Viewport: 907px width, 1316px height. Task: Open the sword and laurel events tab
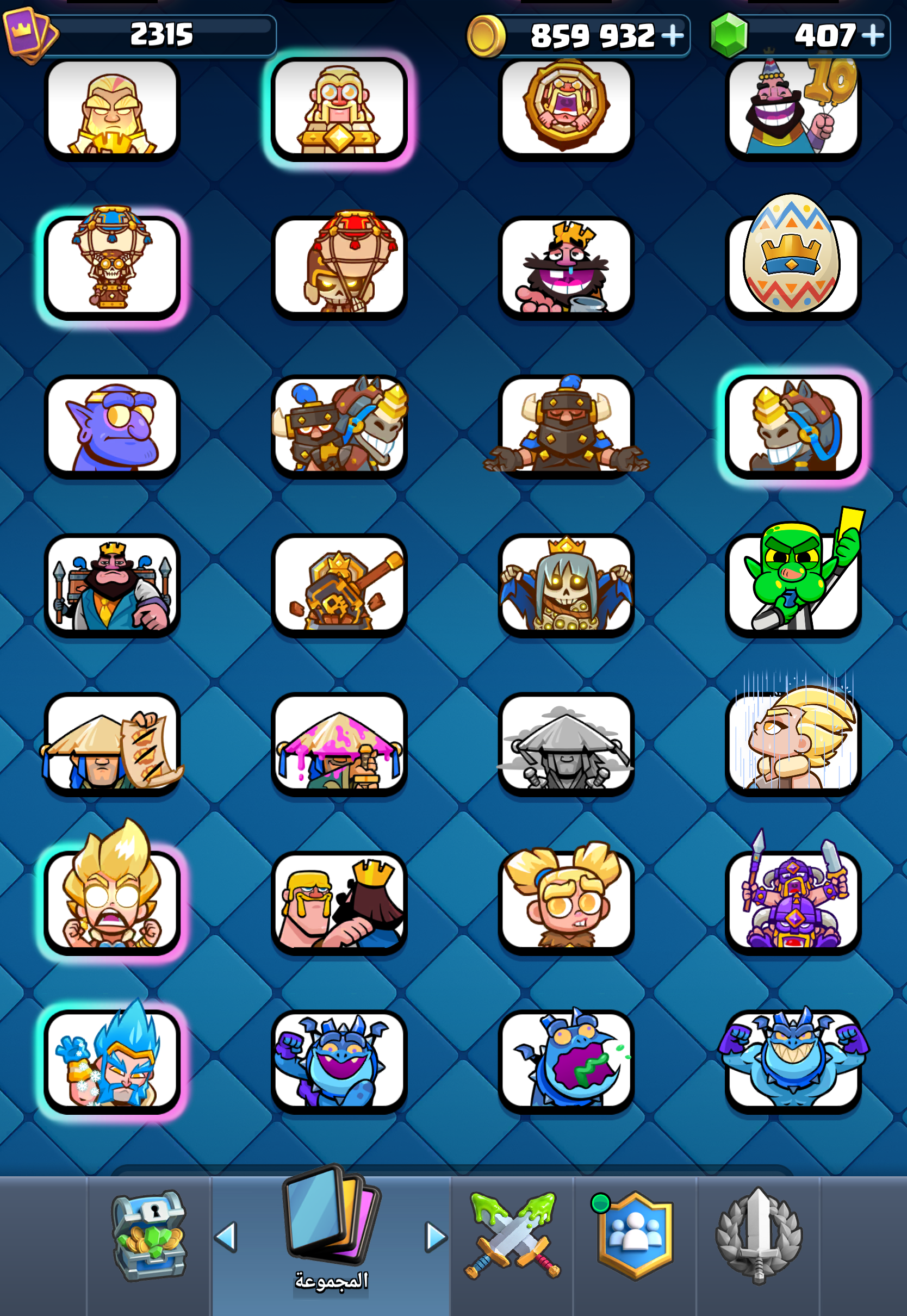(759, 1236)
